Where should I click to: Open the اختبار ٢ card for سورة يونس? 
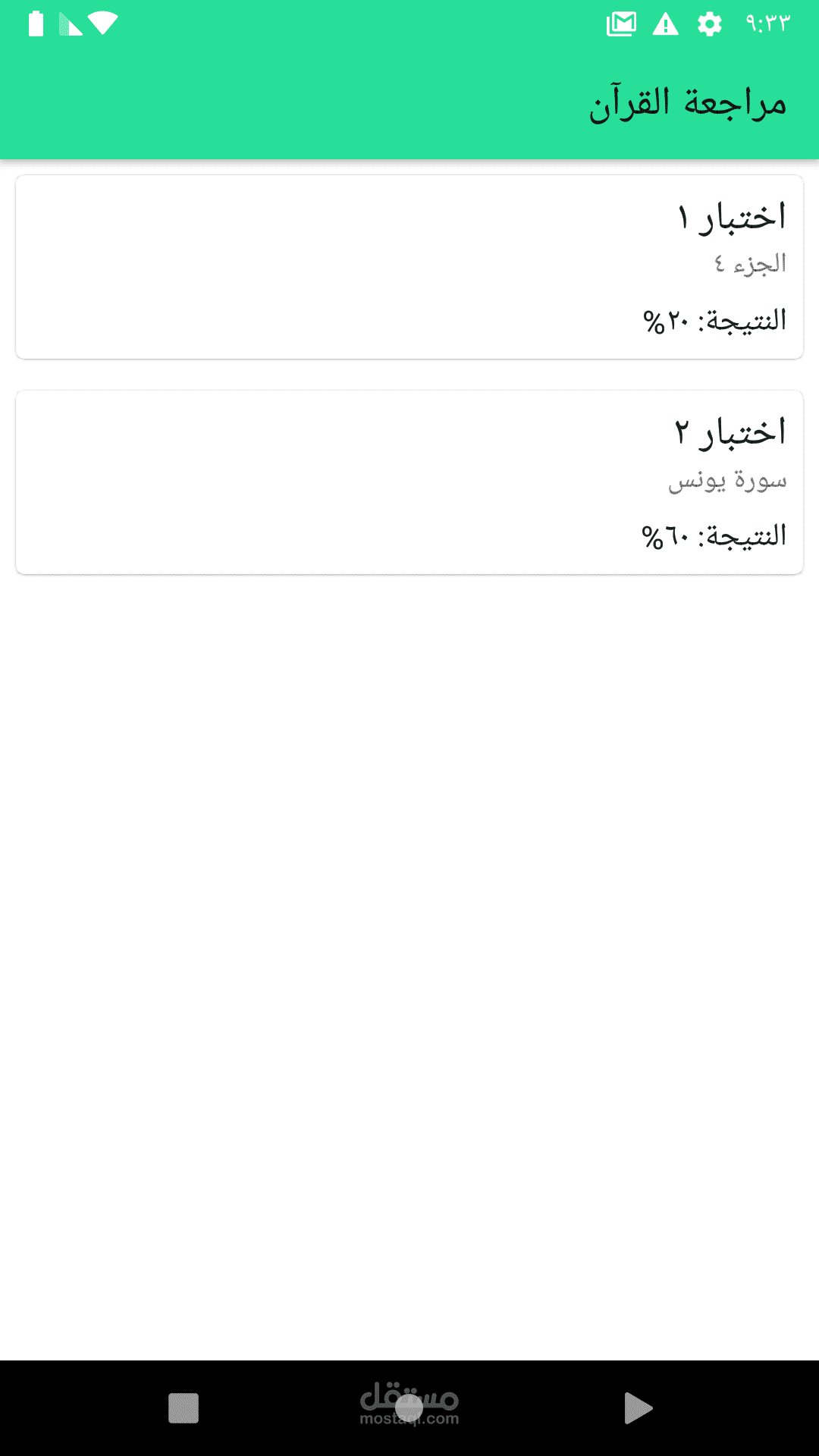pyautogui.click(x=409, y=482)
